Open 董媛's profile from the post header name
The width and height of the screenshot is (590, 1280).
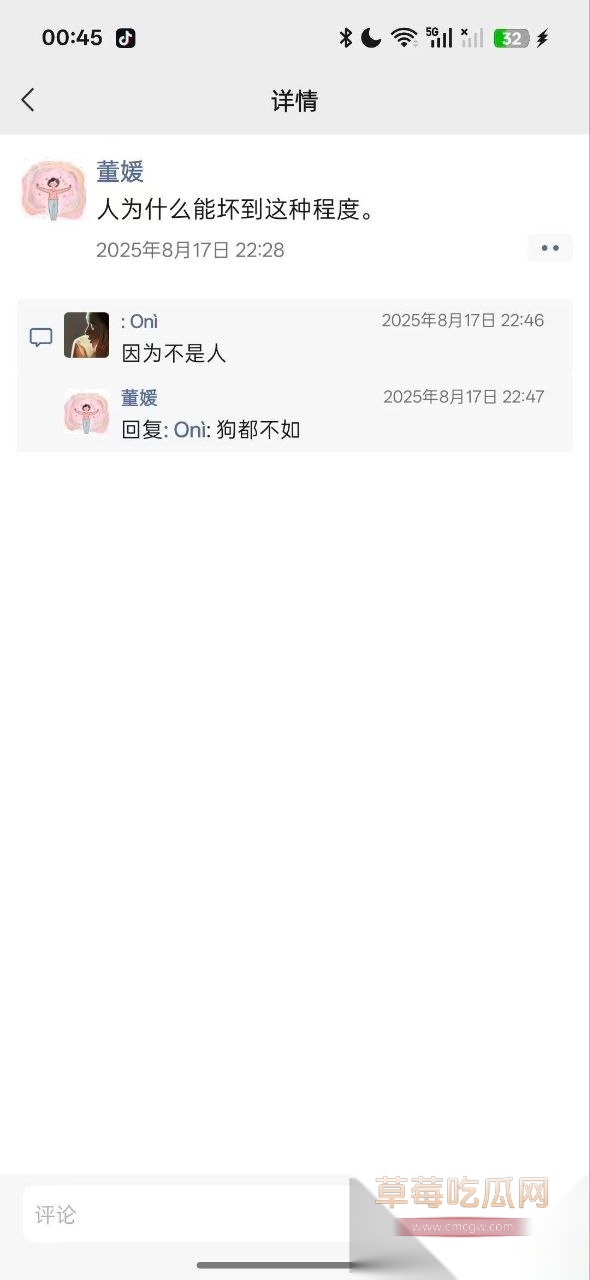coord(120,172)
